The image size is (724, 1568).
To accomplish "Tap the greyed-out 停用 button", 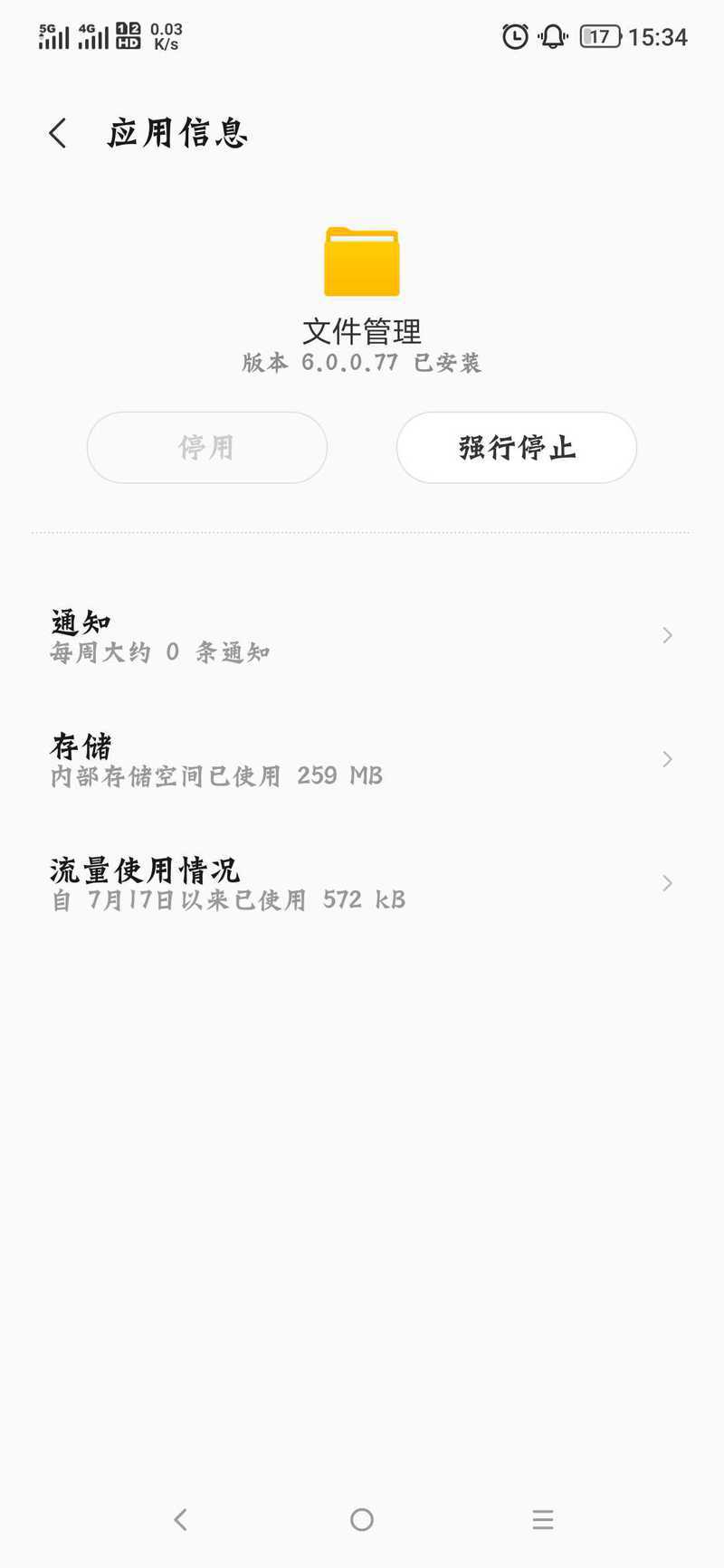I will click(x=207, y=448).
